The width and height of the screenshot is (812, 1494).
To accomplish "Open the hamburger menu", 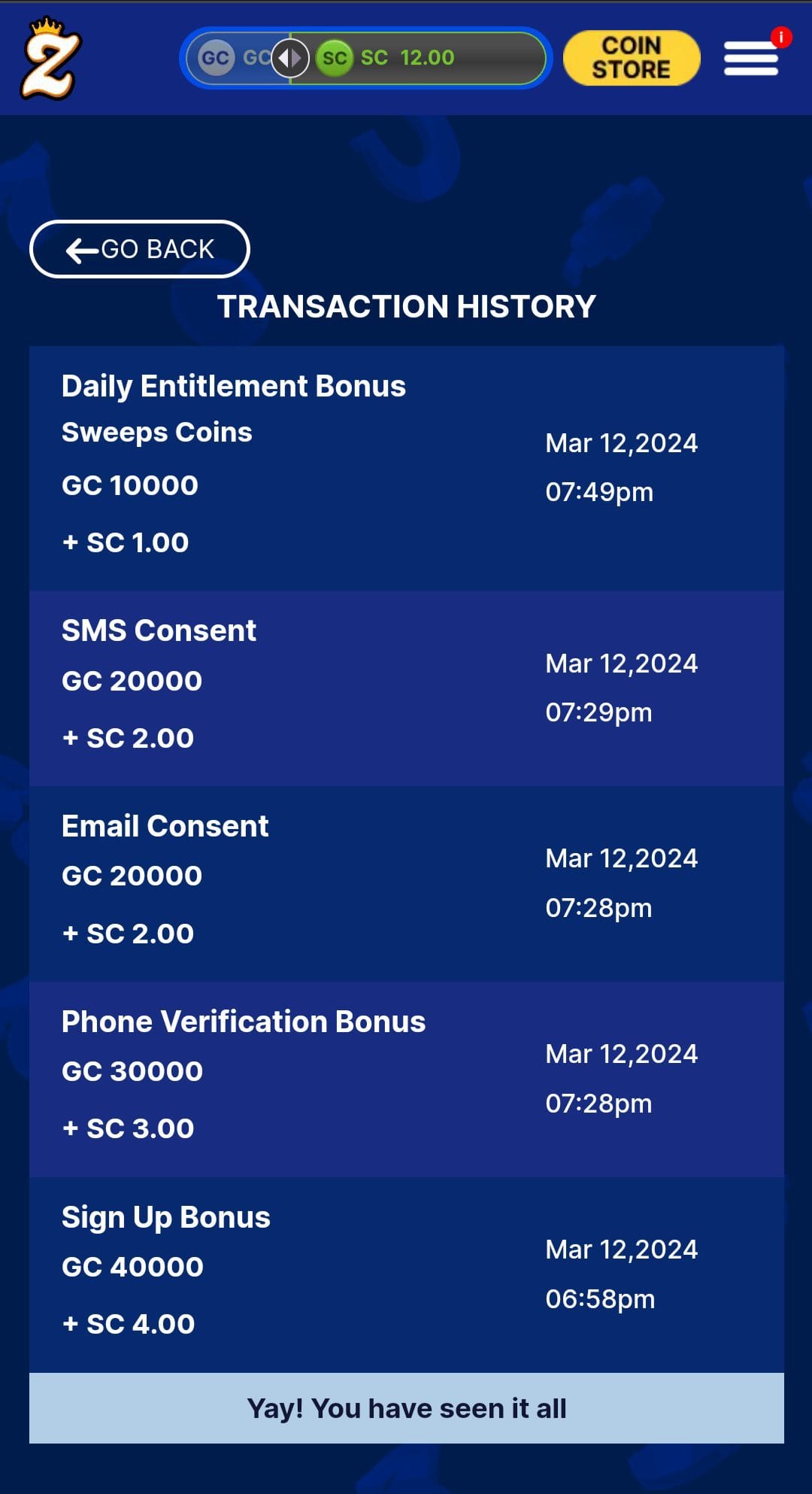I will 751,59.
